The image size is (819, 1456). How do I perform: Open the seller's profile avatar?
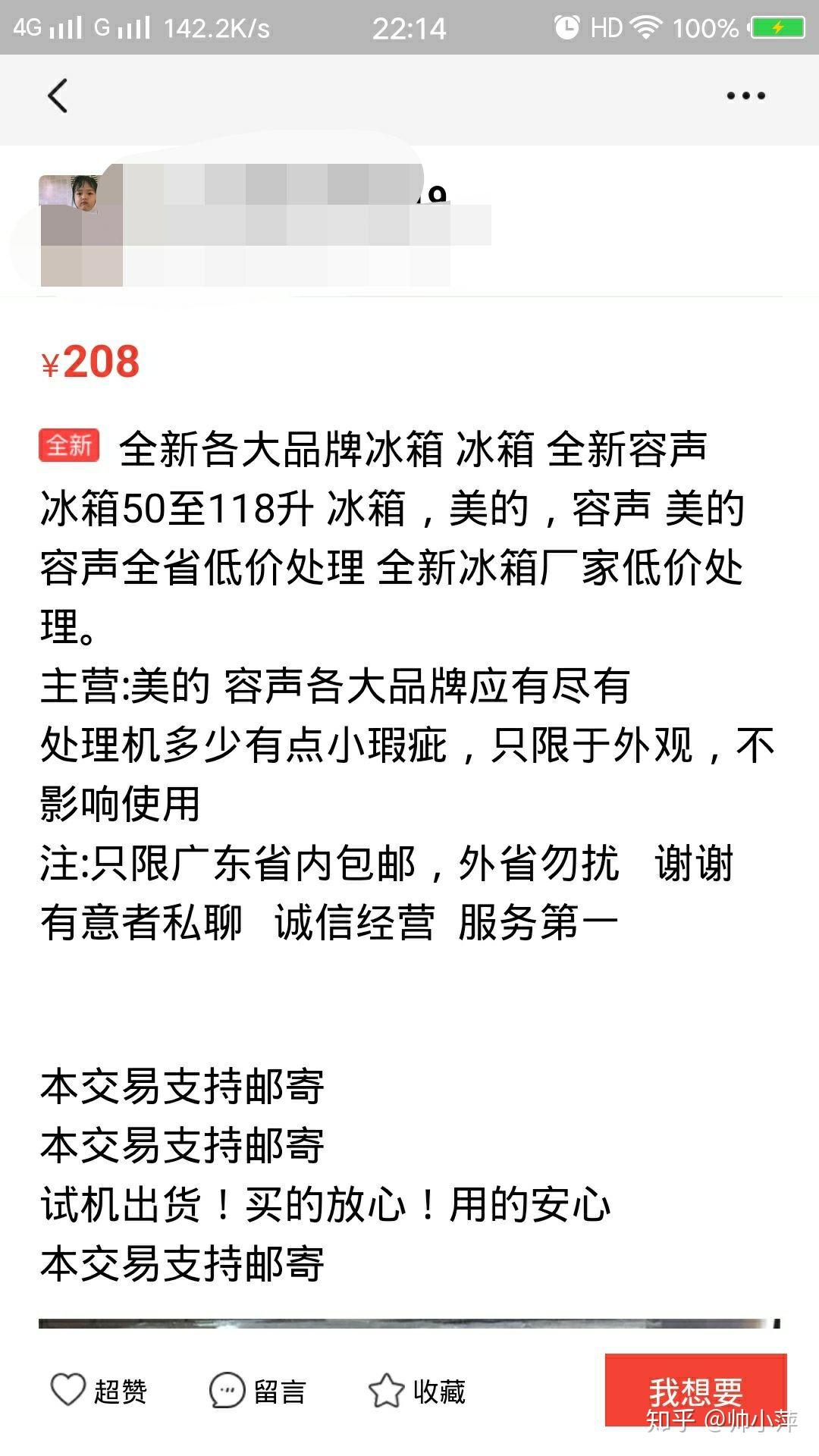coord(80,231)
